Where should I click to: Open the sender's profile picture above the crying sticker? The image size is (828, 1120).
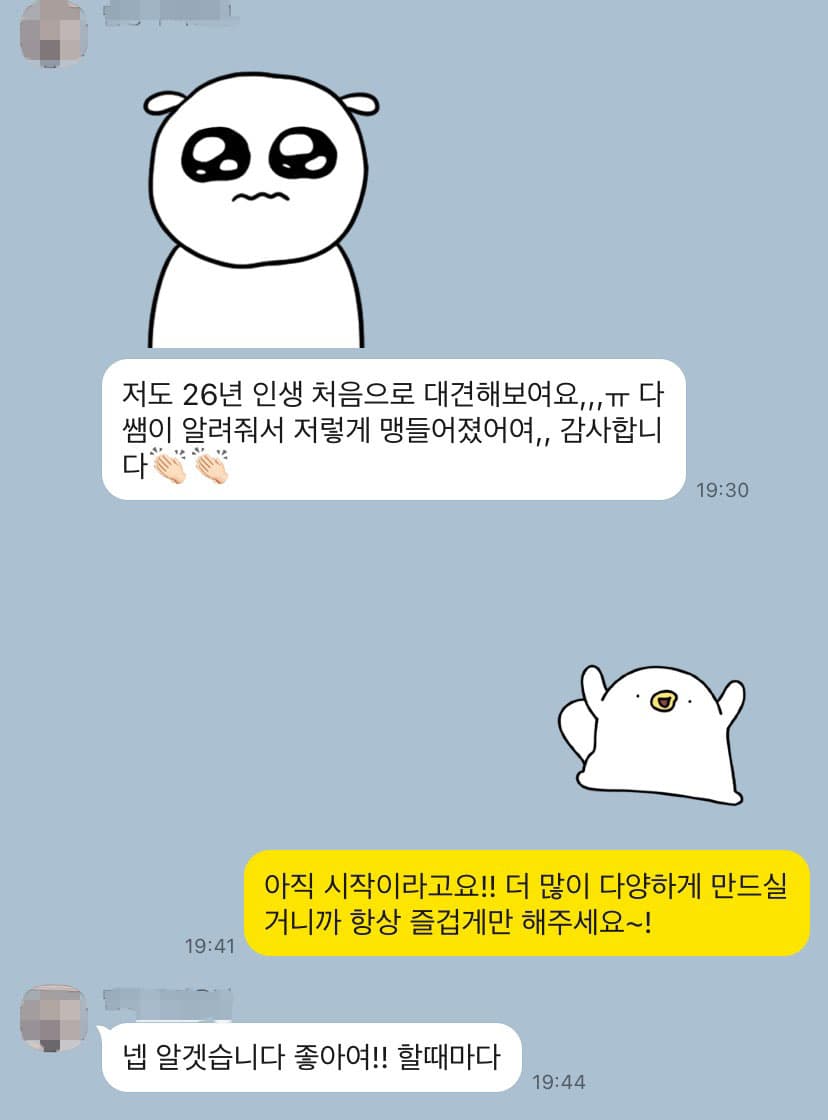pos(54,31)
